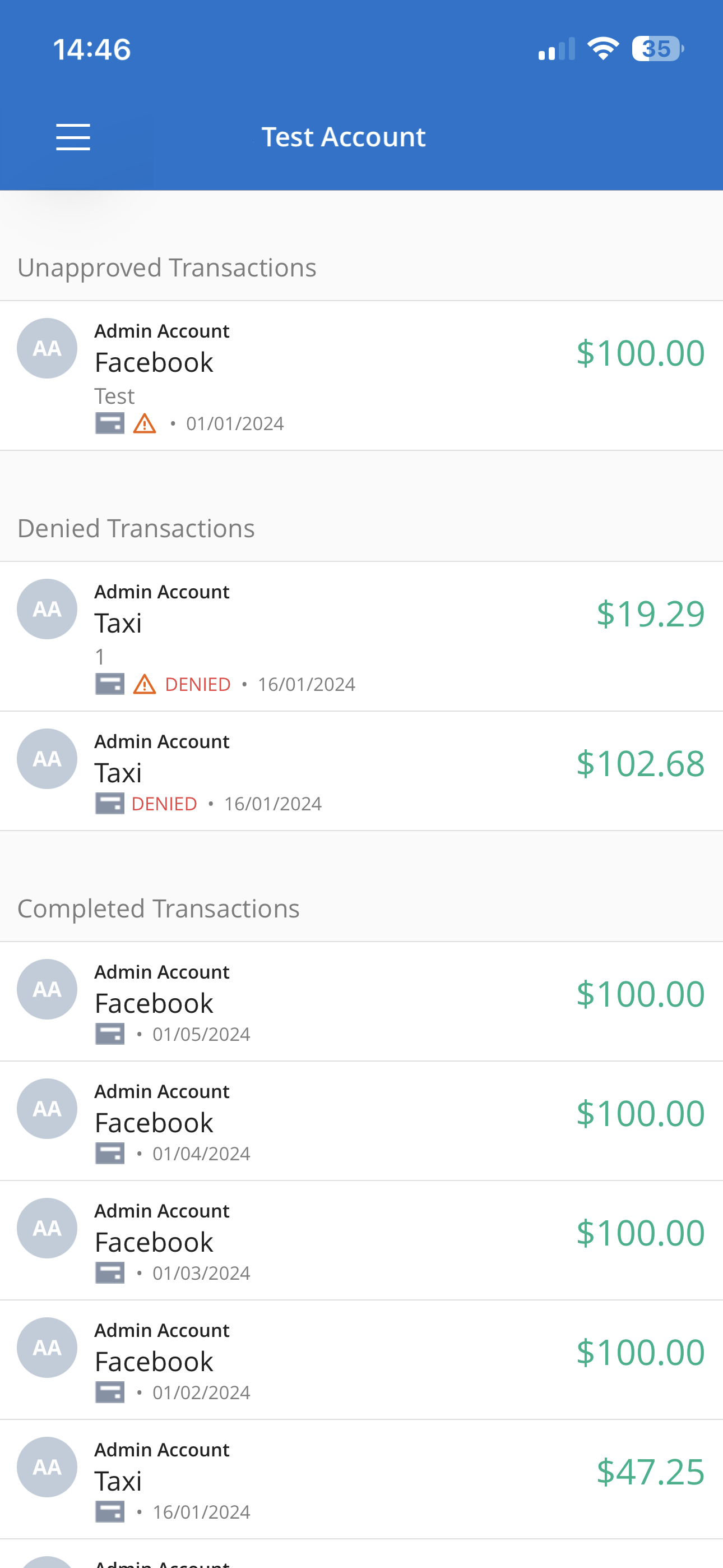This screenshot has width=723, height=1568.
Task: Click the card icon on the 01/05/2024 Facebook transaction
Action: 109,1033
